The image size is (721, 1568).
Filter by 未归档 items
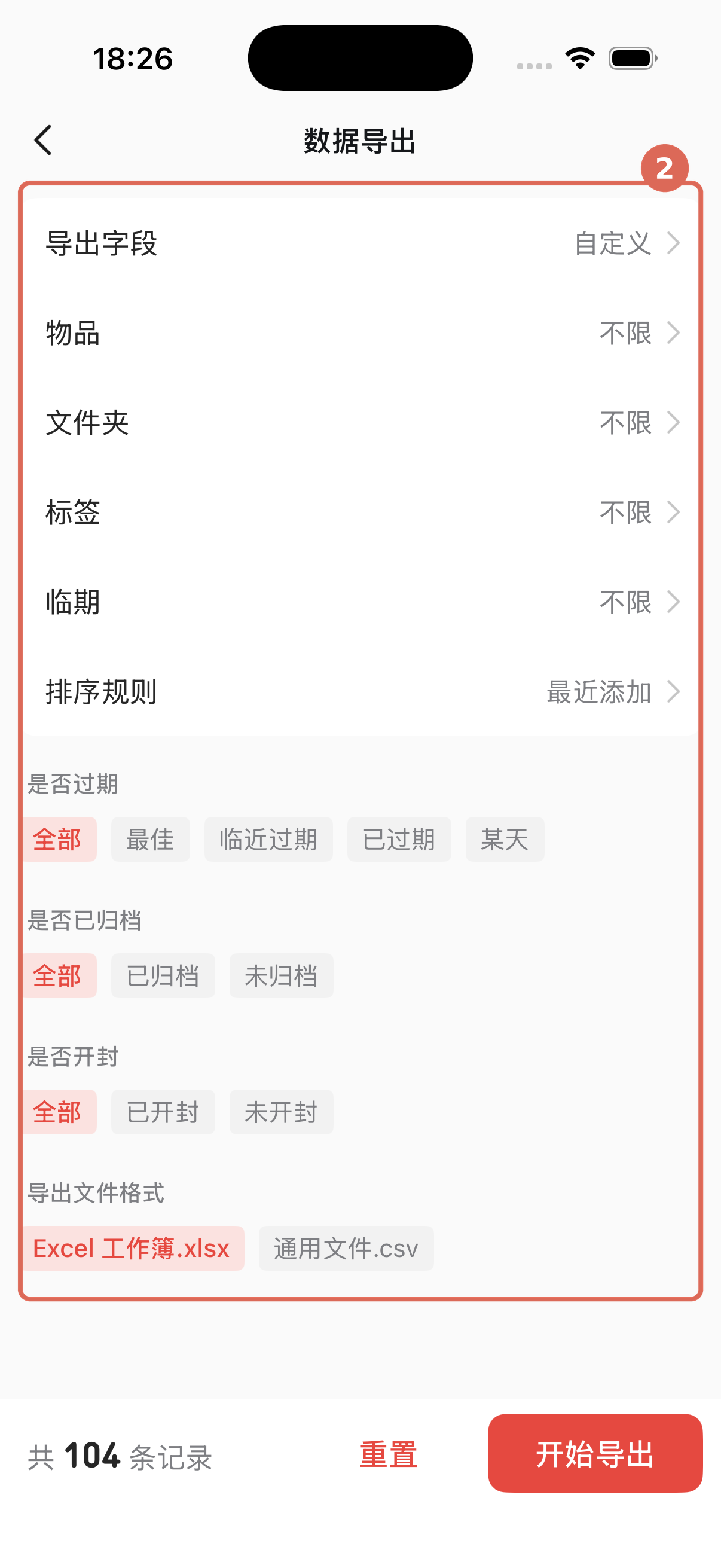[281, 976]
